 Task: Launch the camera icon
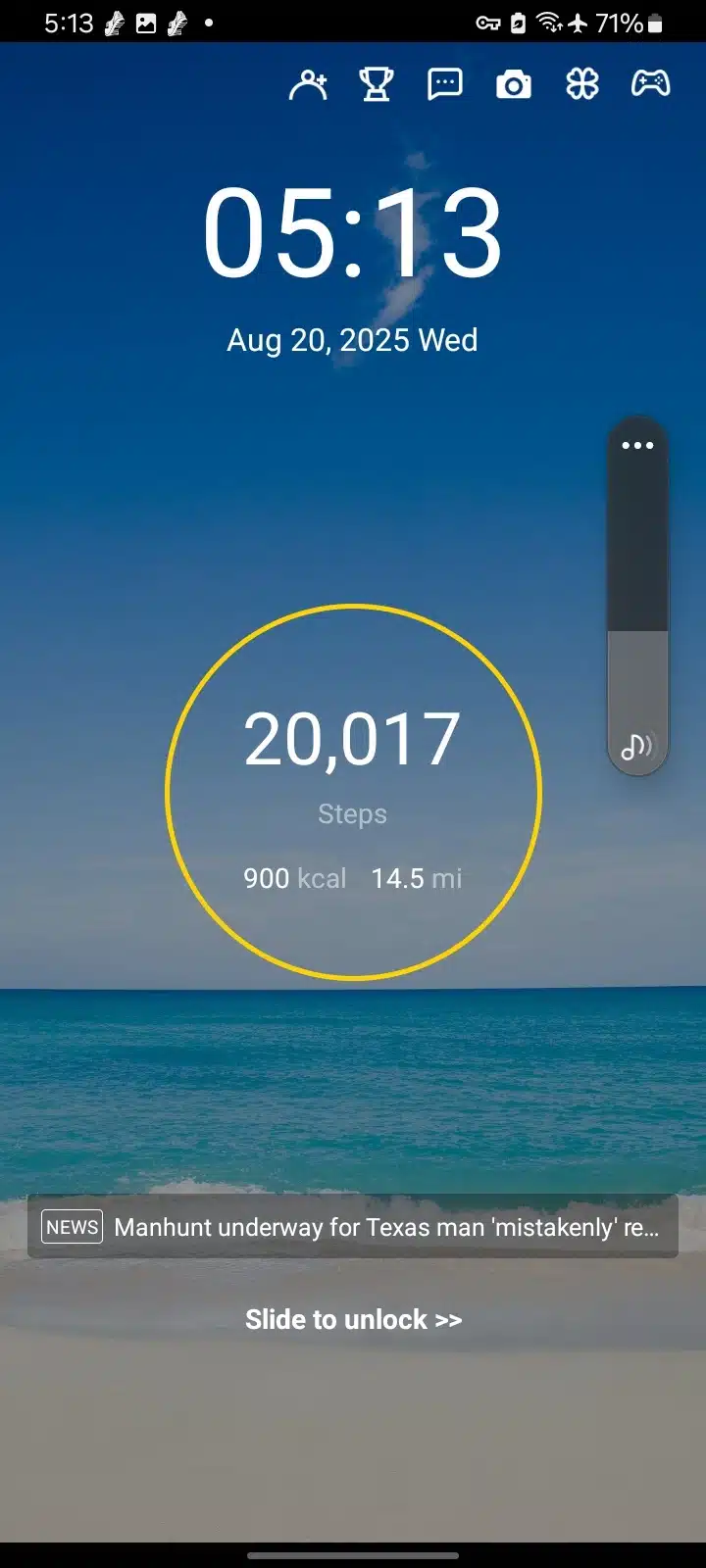click(514, 85)
